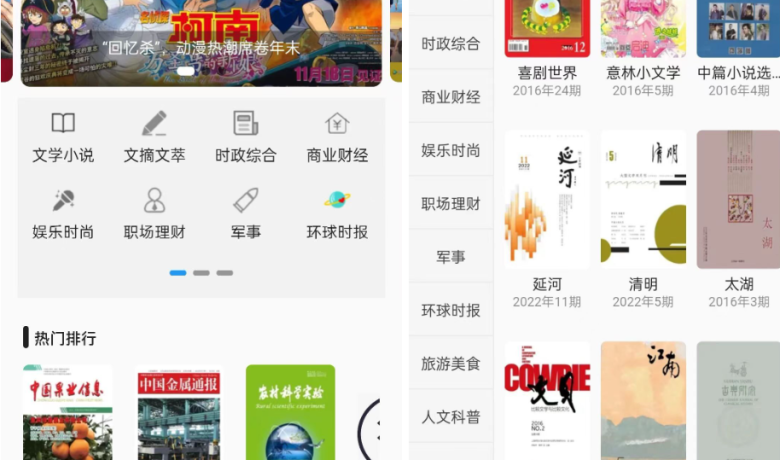The image size is (780, 460).
Task: Select 人文科普 in the sidebar
Action: tap(451, 416)
